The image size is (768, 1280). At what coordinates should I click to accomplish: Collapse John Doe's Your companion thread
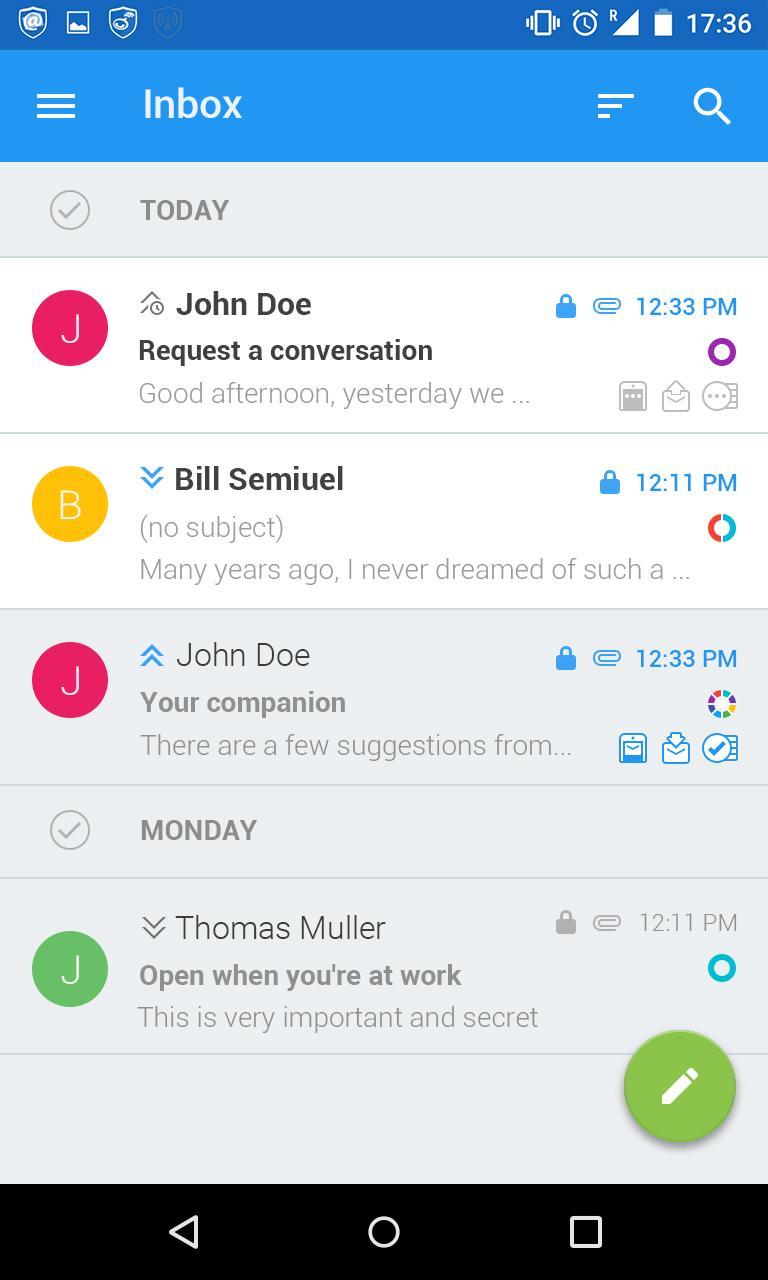(150, 655)
